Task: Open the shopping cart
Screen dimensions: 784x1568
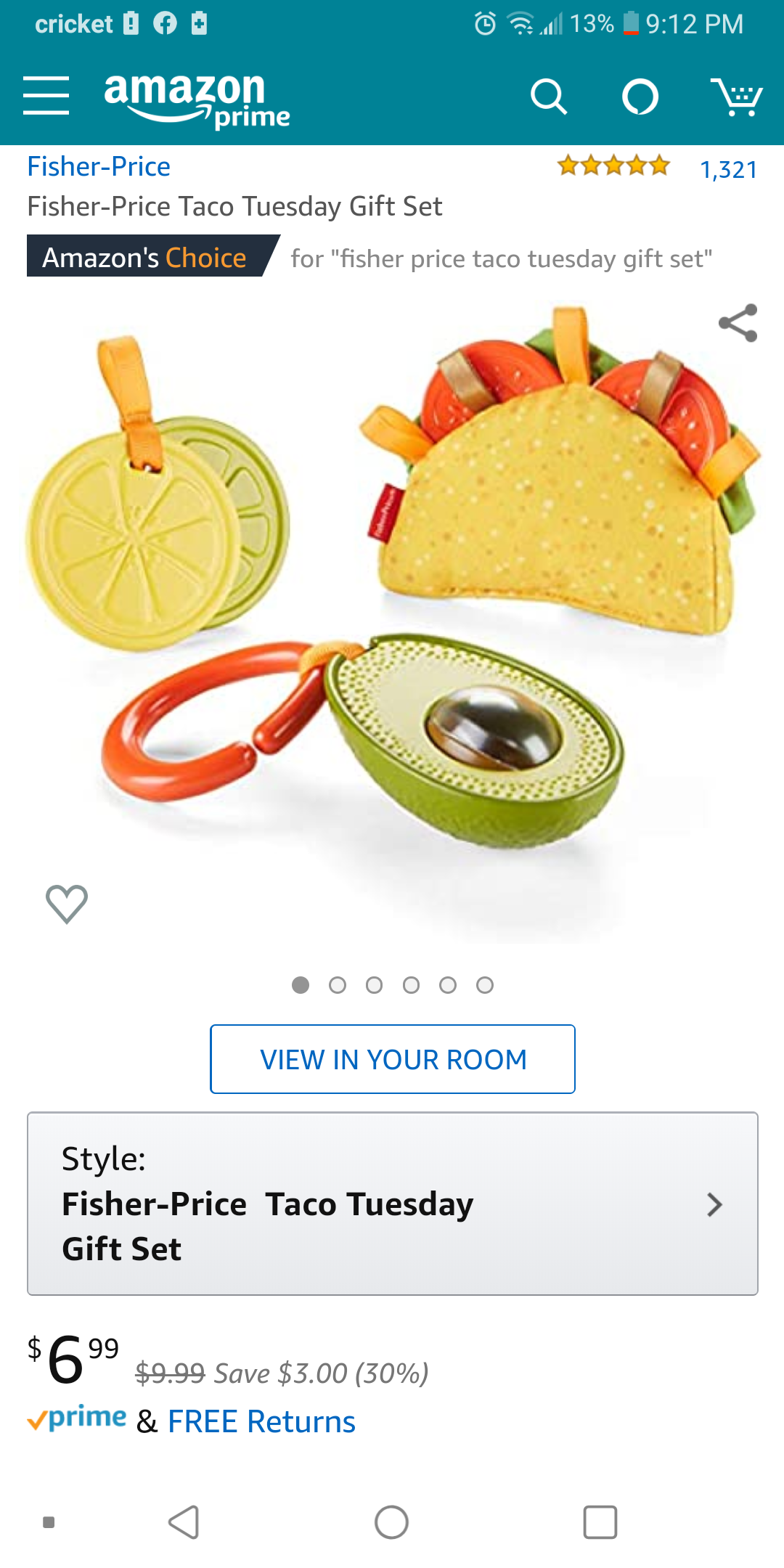Action: pos(736,97)
